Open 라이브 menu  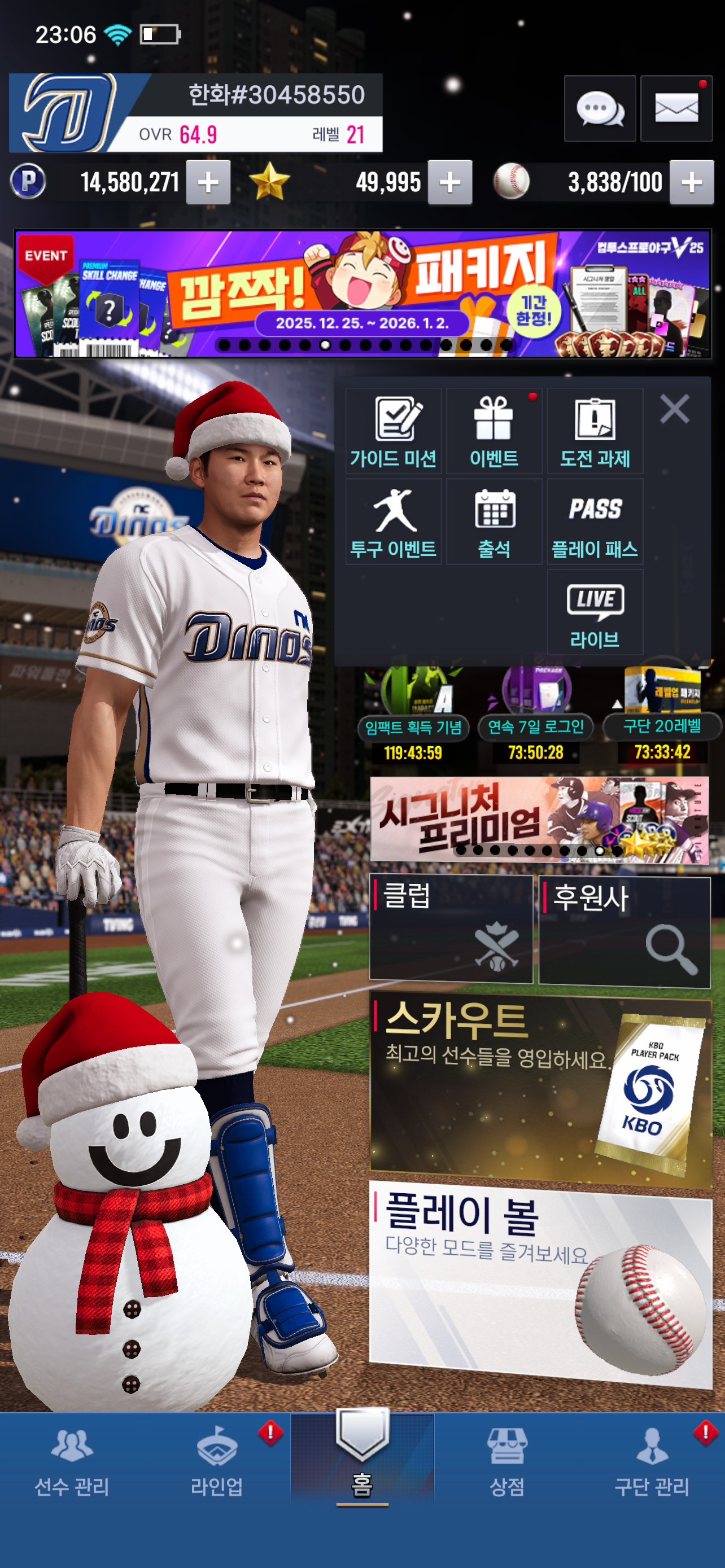pos(595,612)
